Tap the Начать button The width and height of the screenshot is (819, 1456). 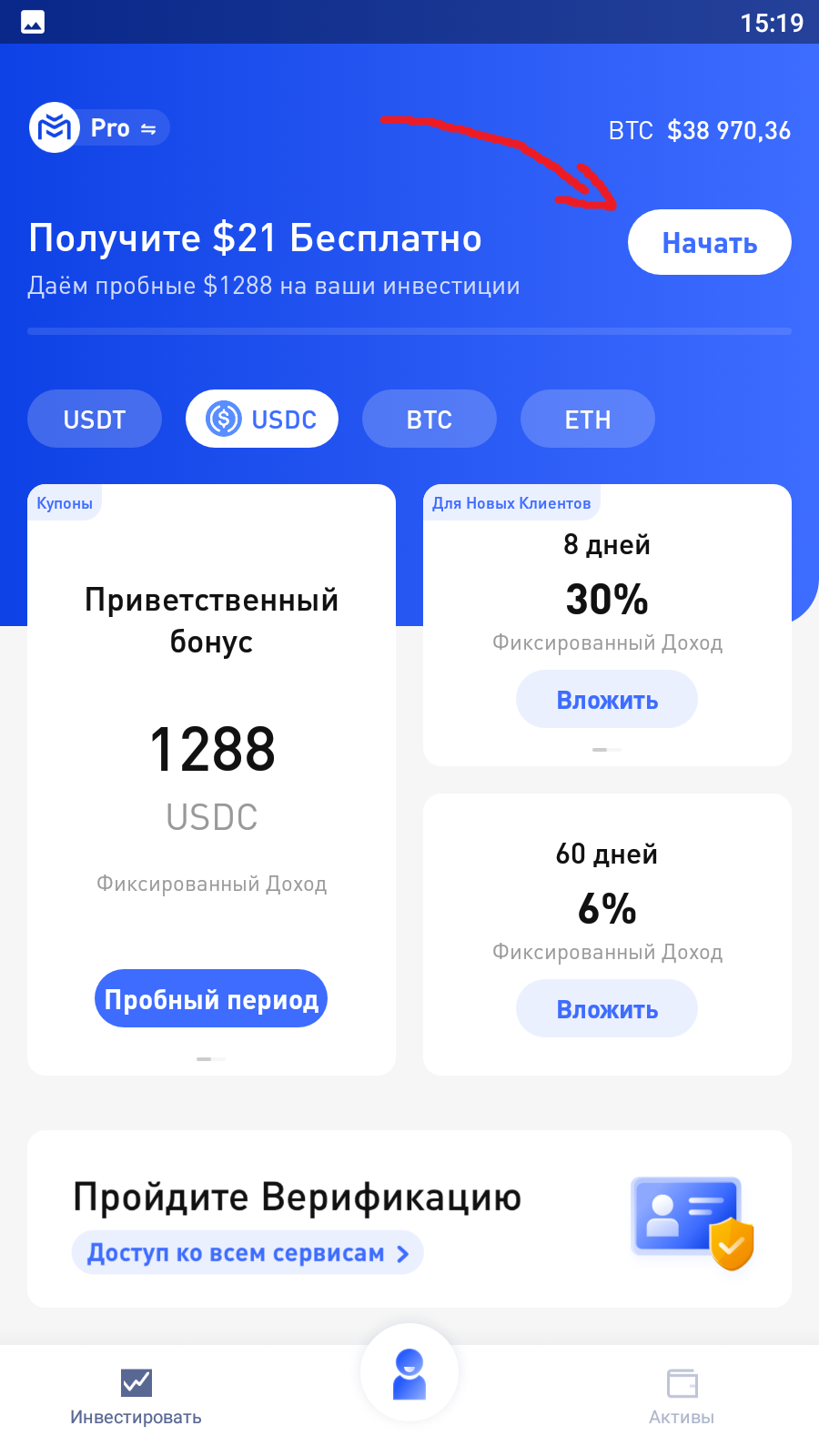(709, 243)
